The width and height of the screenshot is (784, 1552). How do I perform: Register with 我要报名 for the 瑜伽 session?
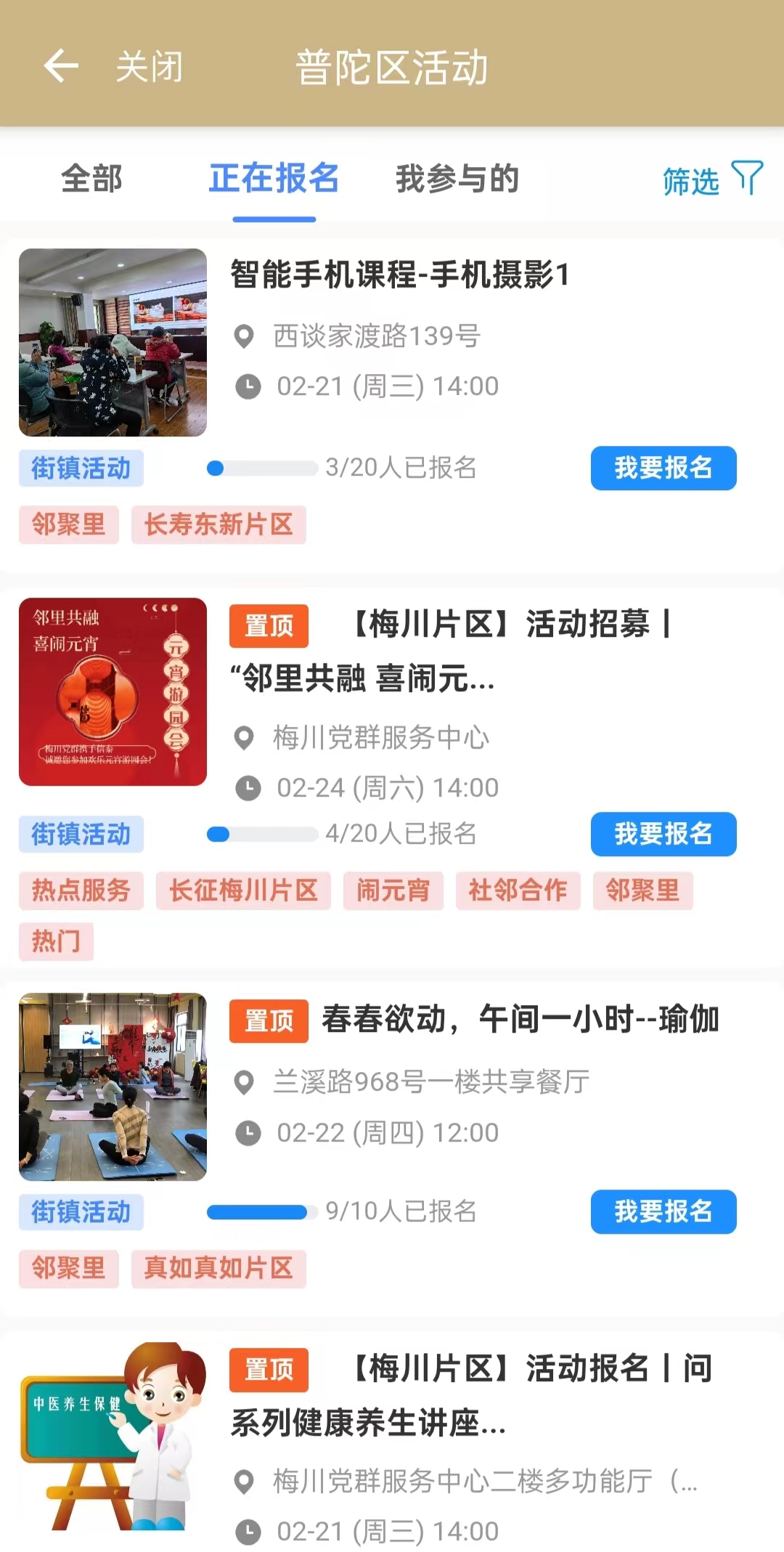pyautogui.click(x=663, y=1211)
